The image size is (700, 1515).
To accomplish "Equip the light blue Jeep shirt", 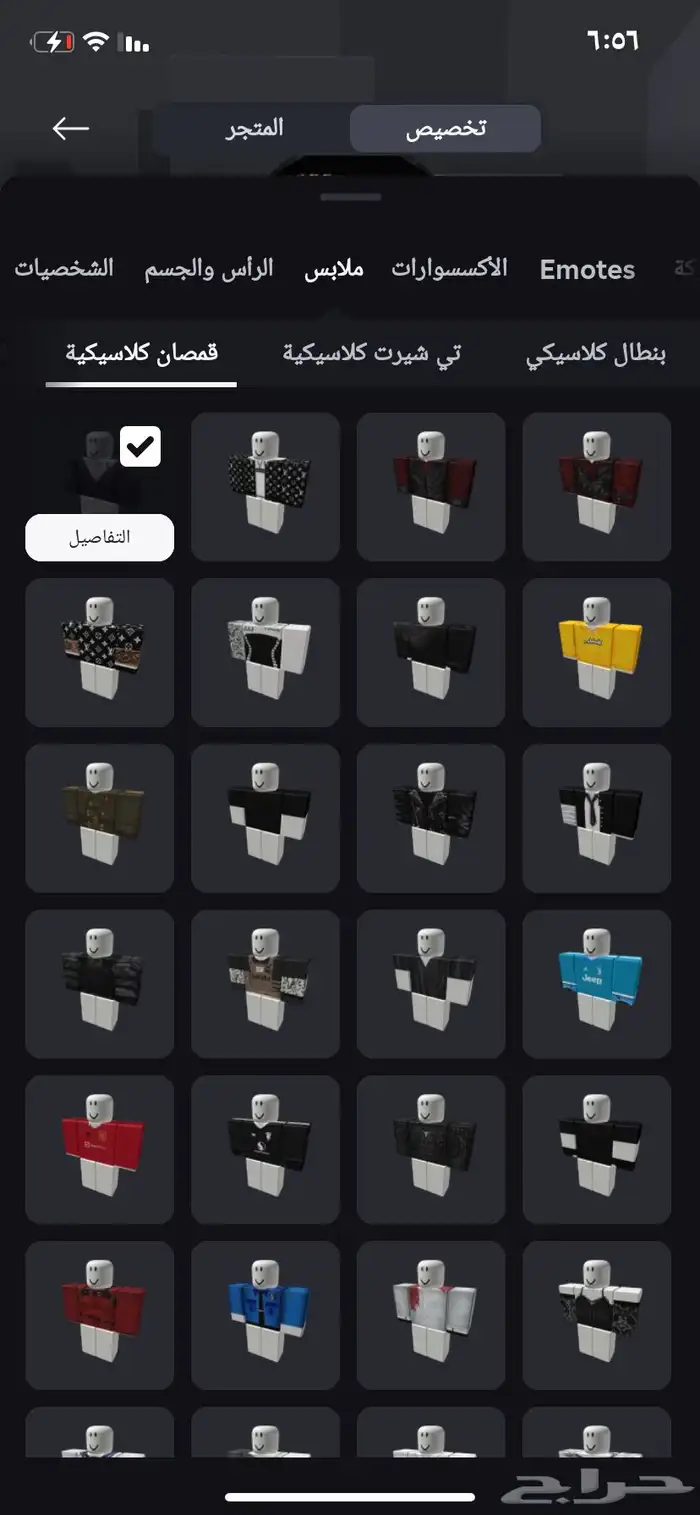I will tap(597, 983).
